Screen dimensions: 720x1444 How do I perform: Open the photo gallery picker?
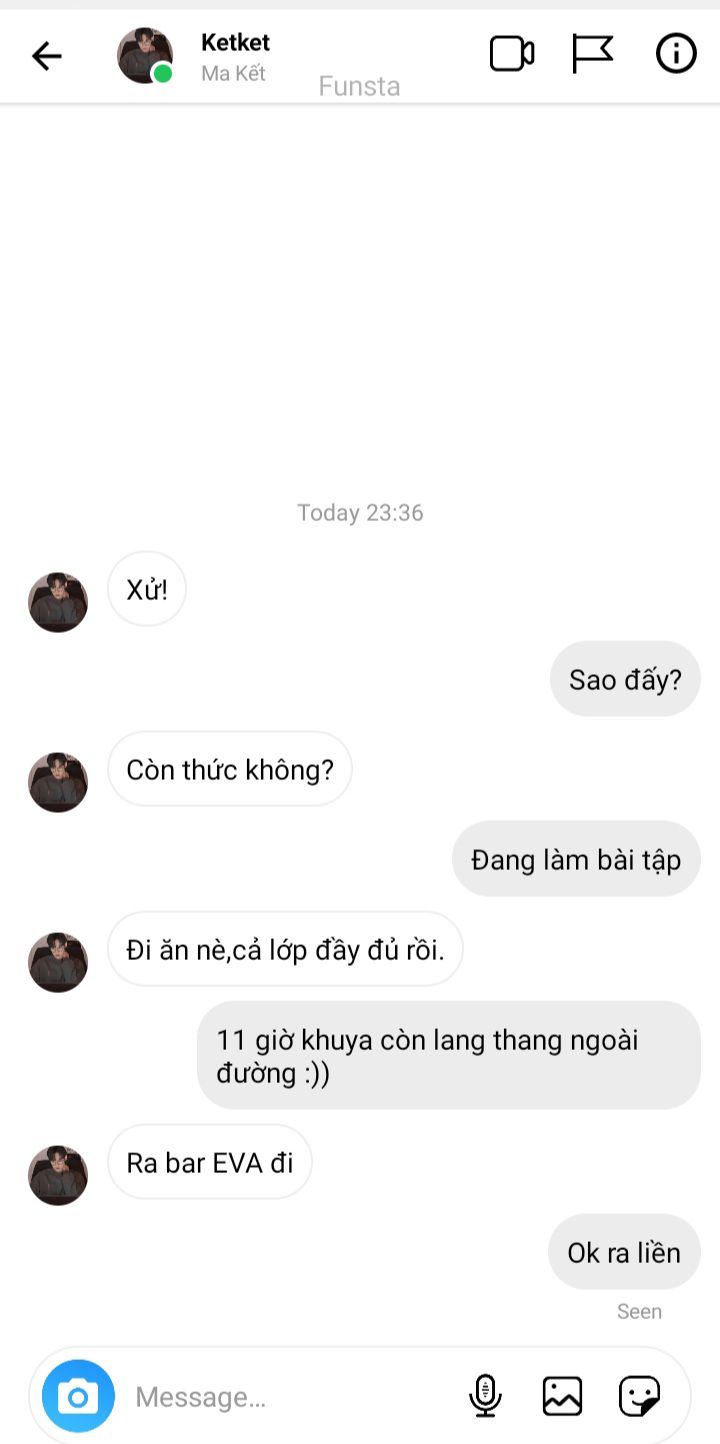pos(562,1396)
